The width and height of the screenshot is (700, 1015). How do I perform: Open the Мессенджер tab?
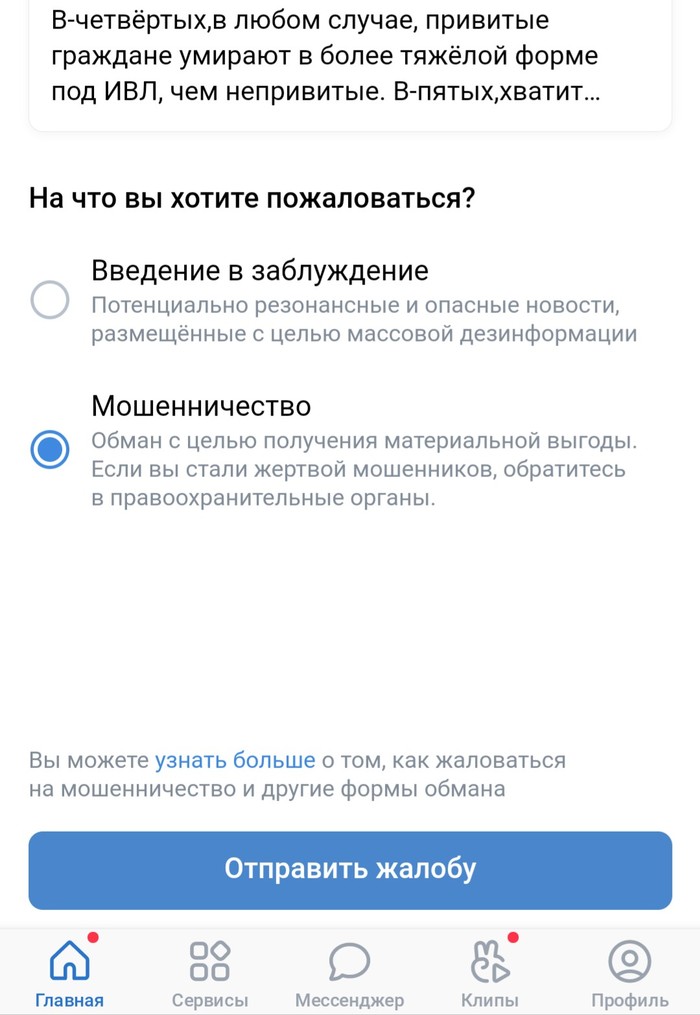point(350,973)
